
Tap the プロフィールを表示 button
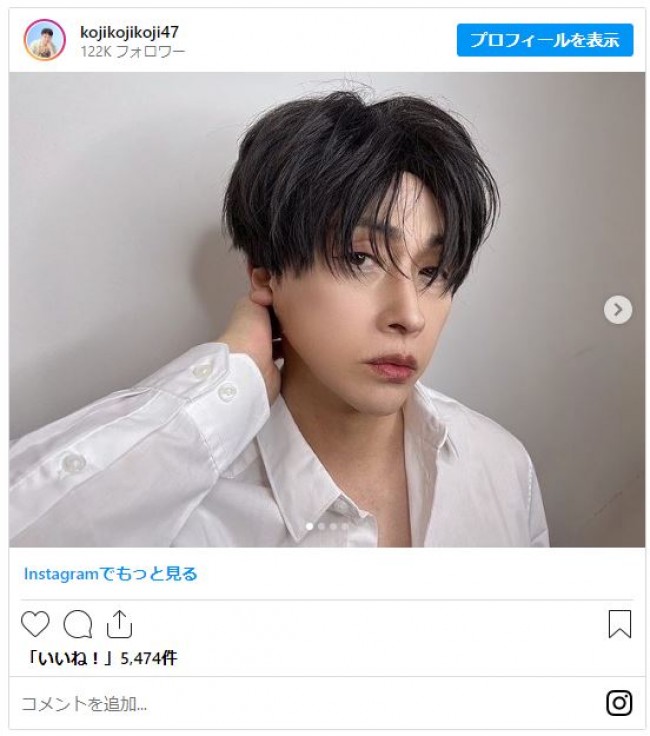(545, 40)
